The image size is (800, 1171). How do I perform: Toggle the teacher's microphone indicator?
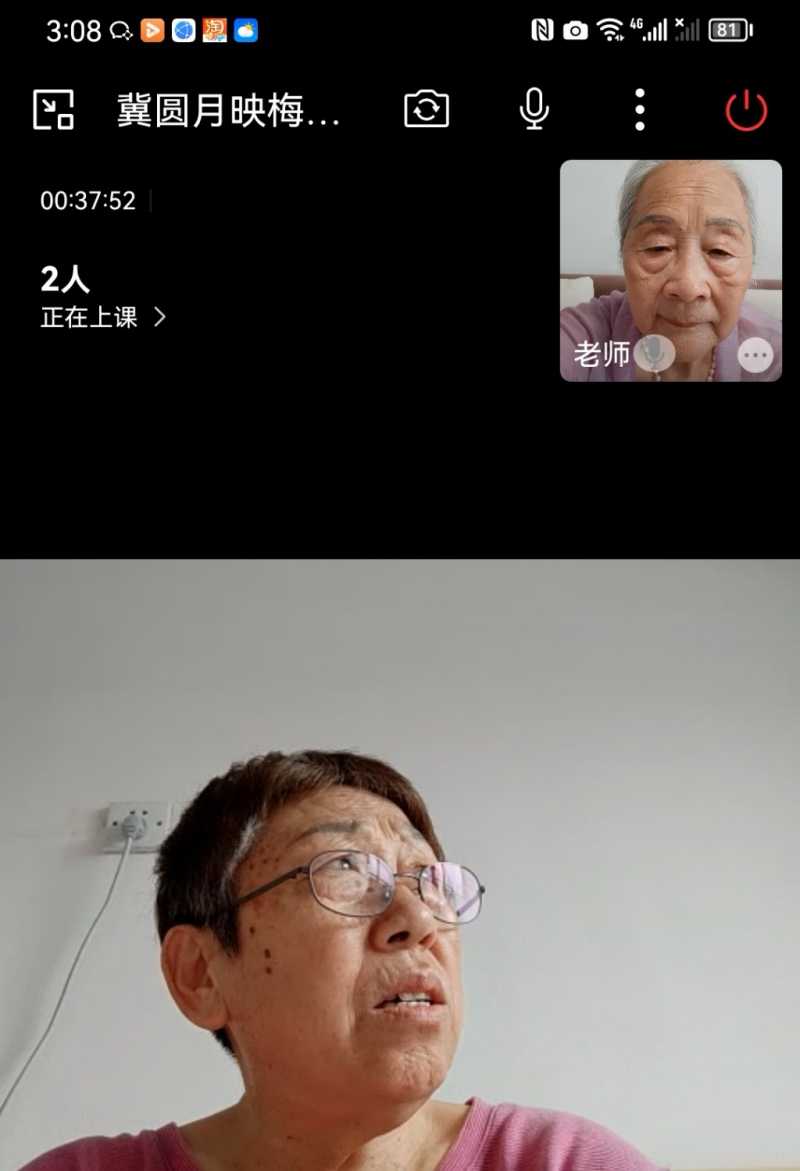[x=657, y=355]
